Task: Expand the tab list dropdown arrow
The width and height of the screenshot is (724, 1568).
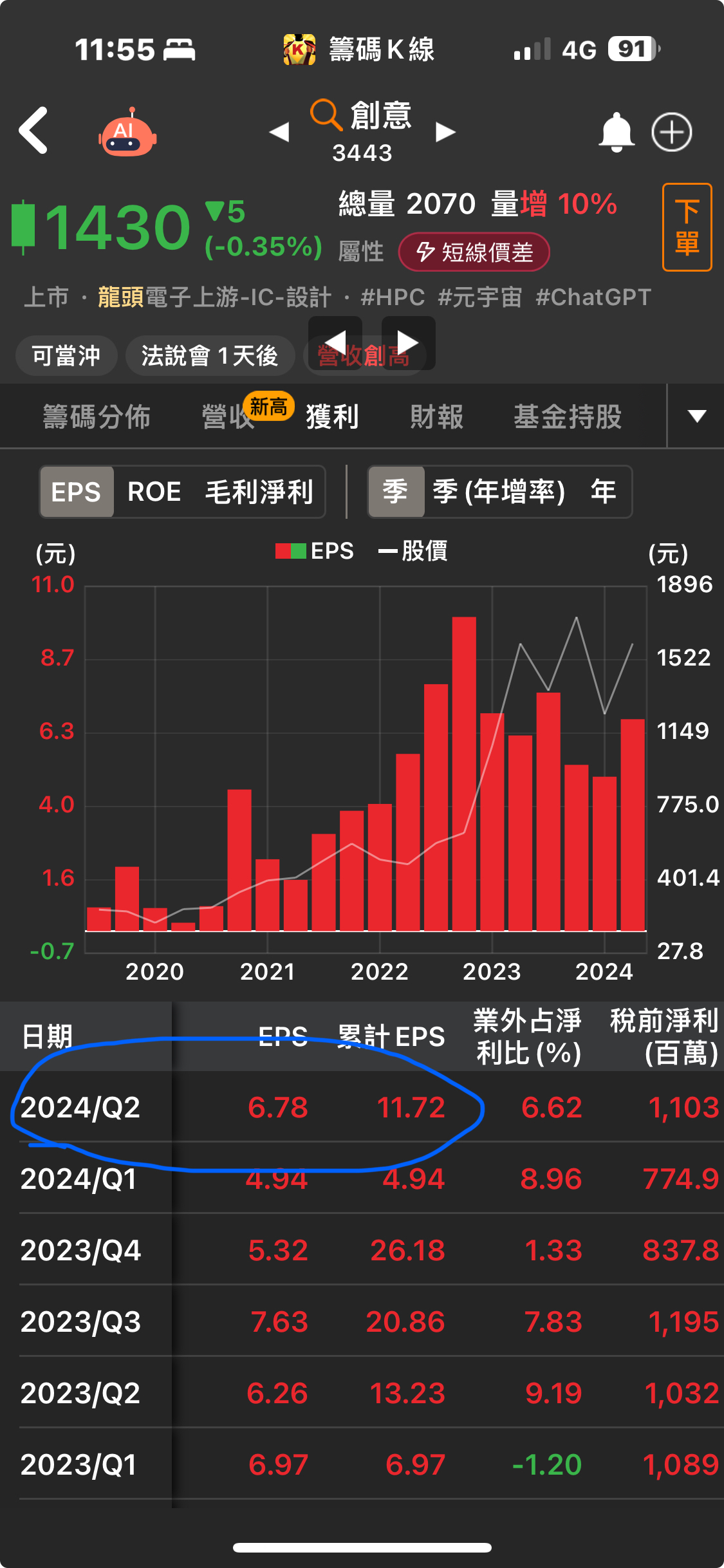Action: coord(696,416)
